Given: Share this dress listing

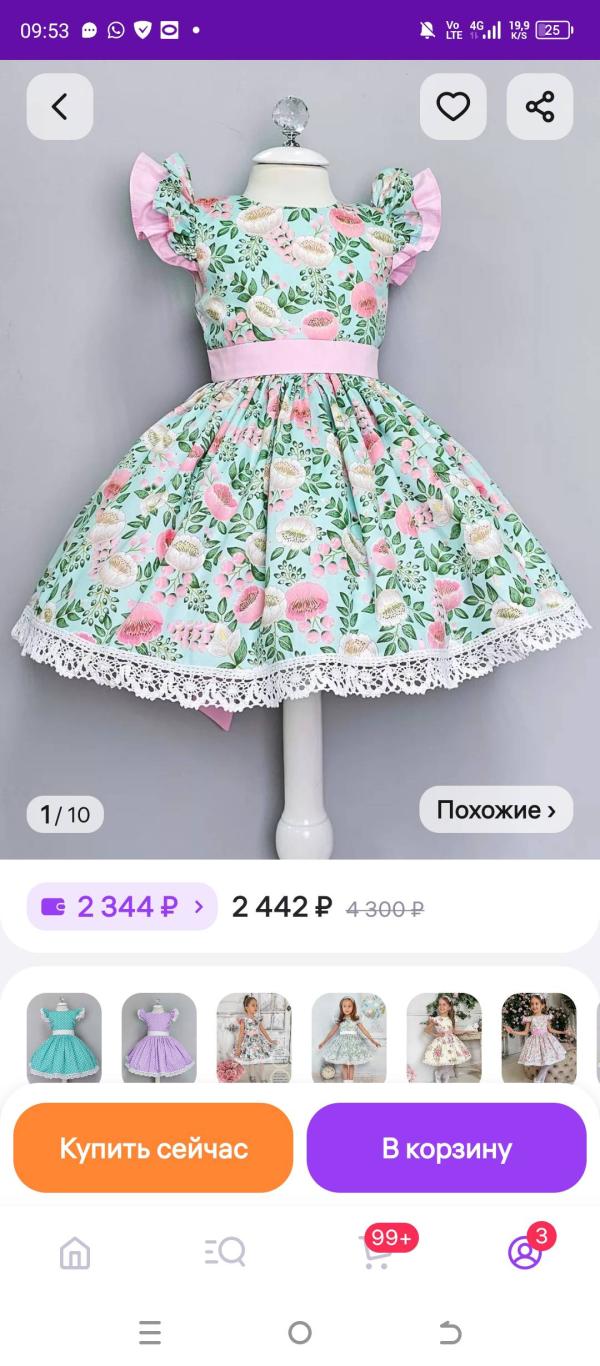Looking at the screenshot, I should [540, 107].
